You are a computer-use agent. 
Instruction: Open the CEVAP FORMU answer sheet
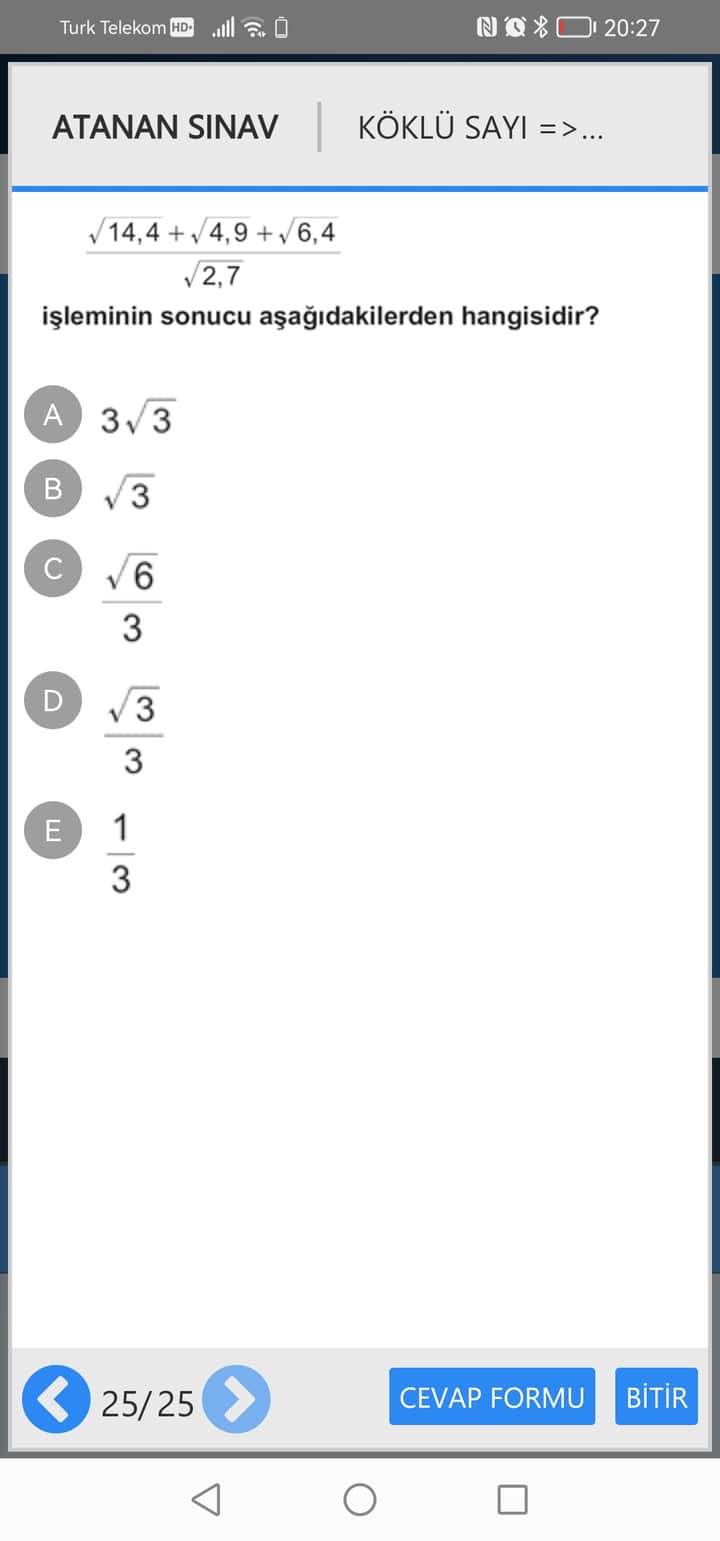(x=492, y=1397)
